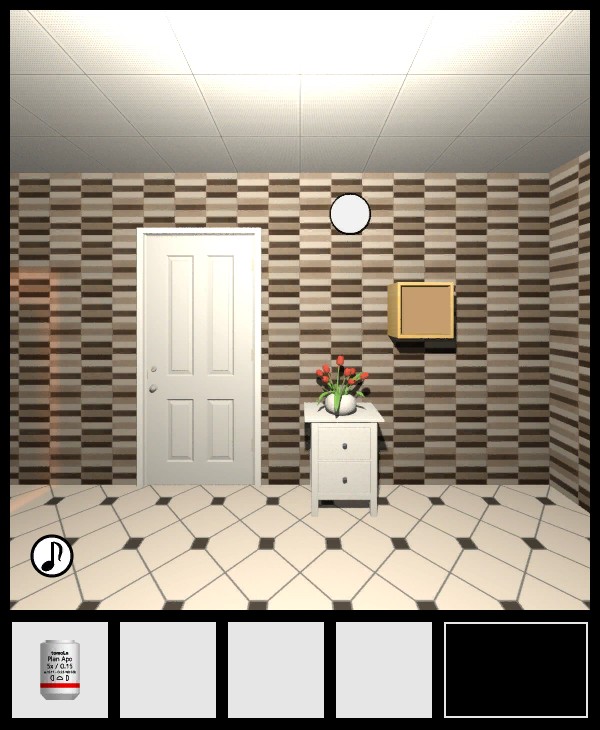Examine the round white wall clock
600x730 pixels.
coord(350,214)
